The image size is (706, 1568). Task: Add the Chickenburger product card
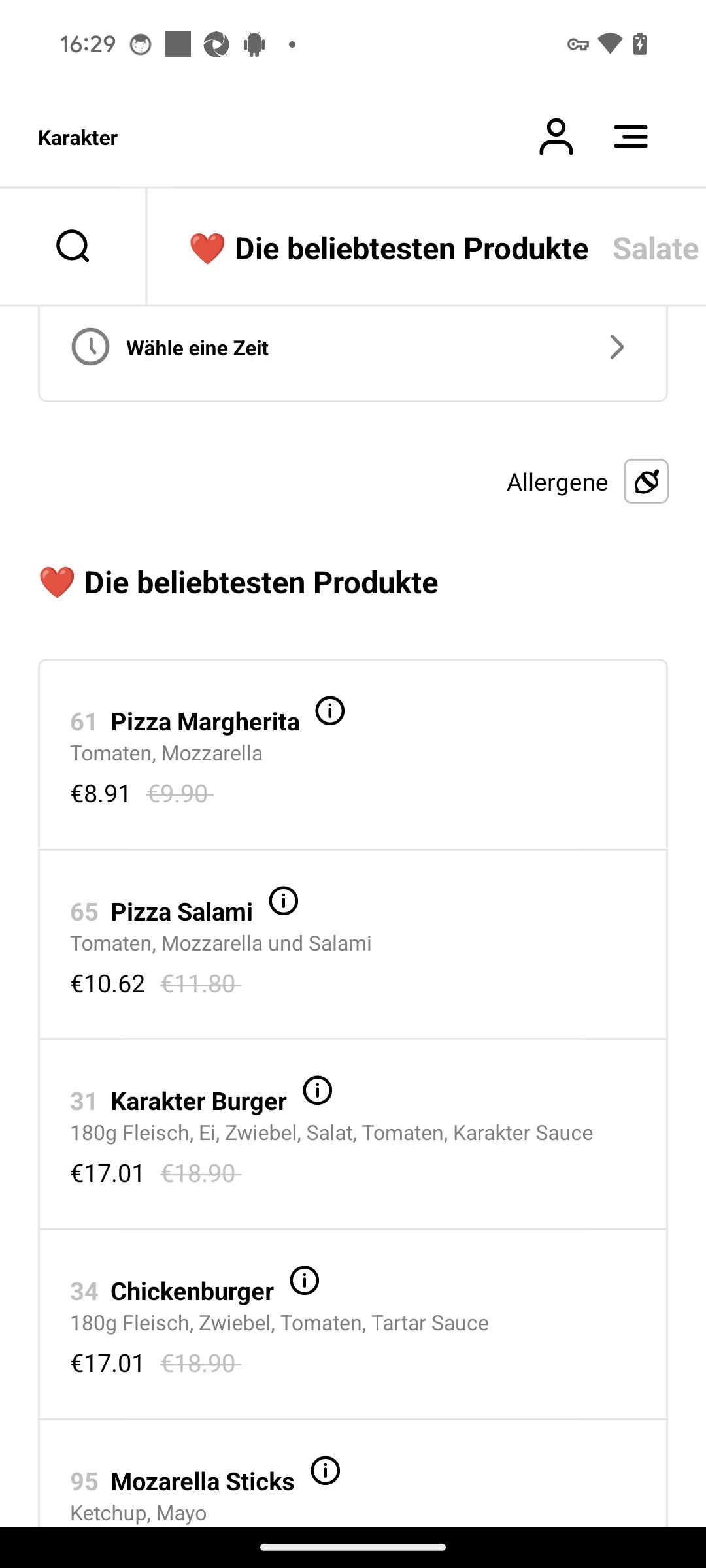pyautogui.click(x=353, y=1324)
